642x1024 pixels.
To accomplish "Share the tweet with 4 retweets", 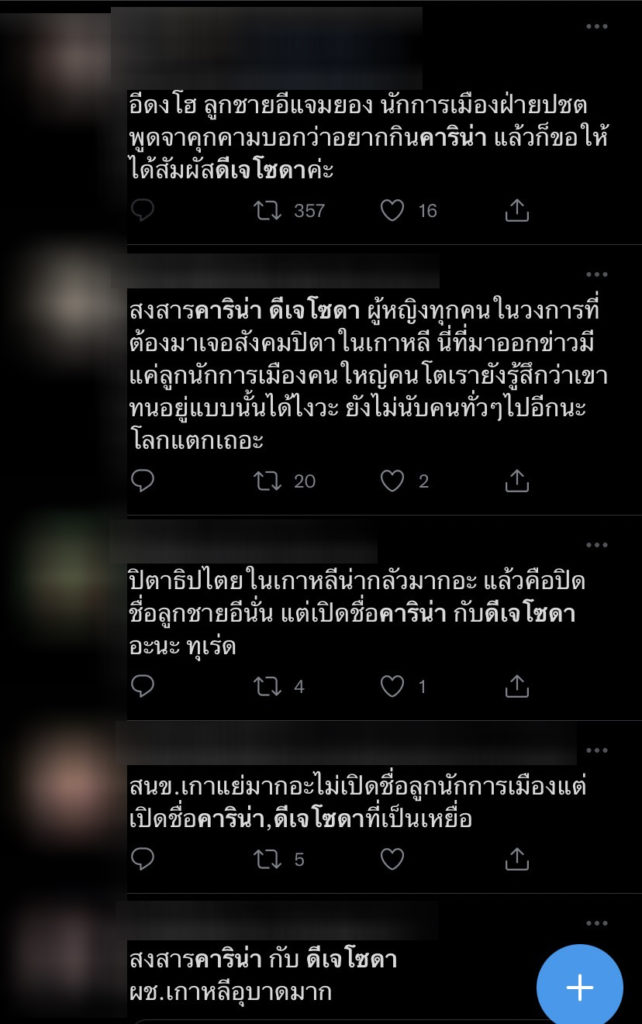I will [516, 686].
